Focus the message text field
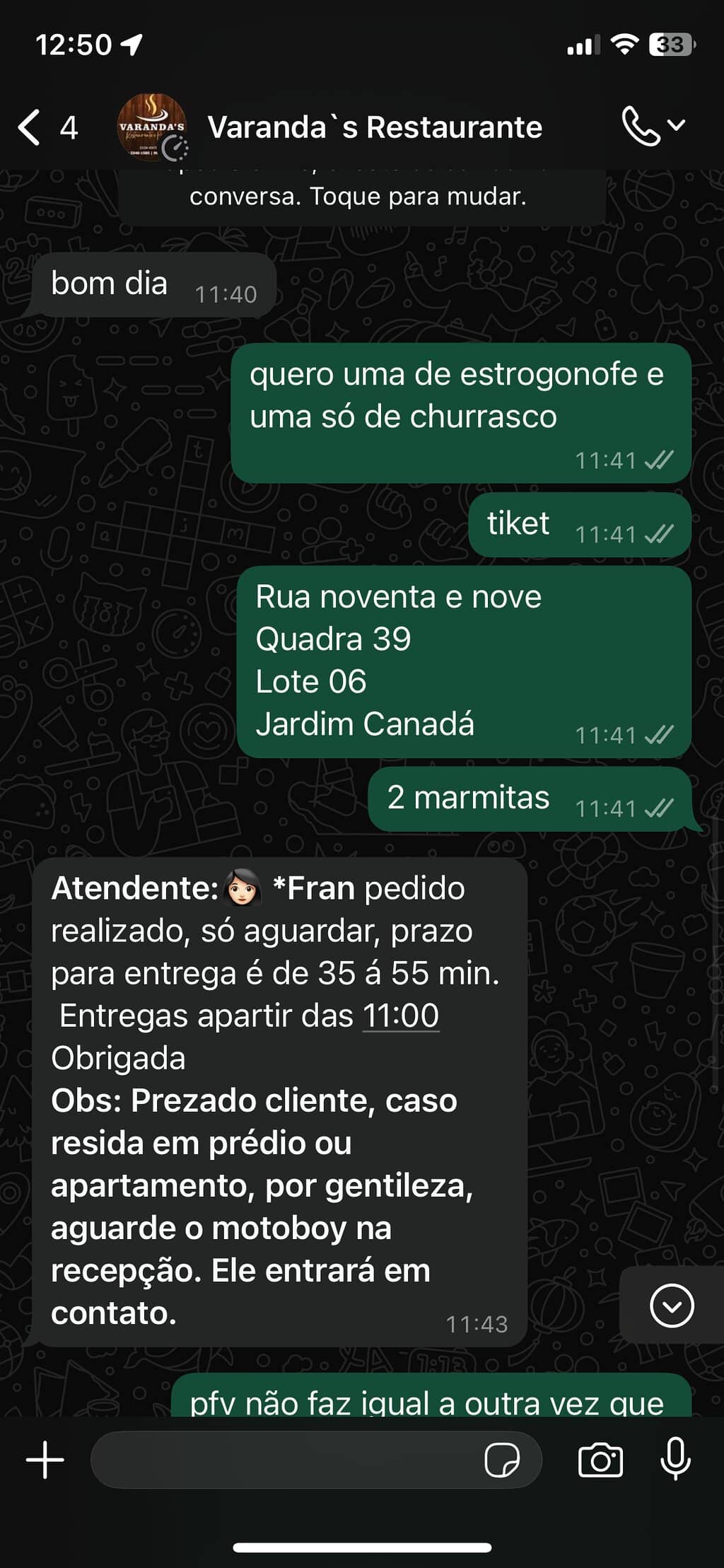 (283, 1460)
